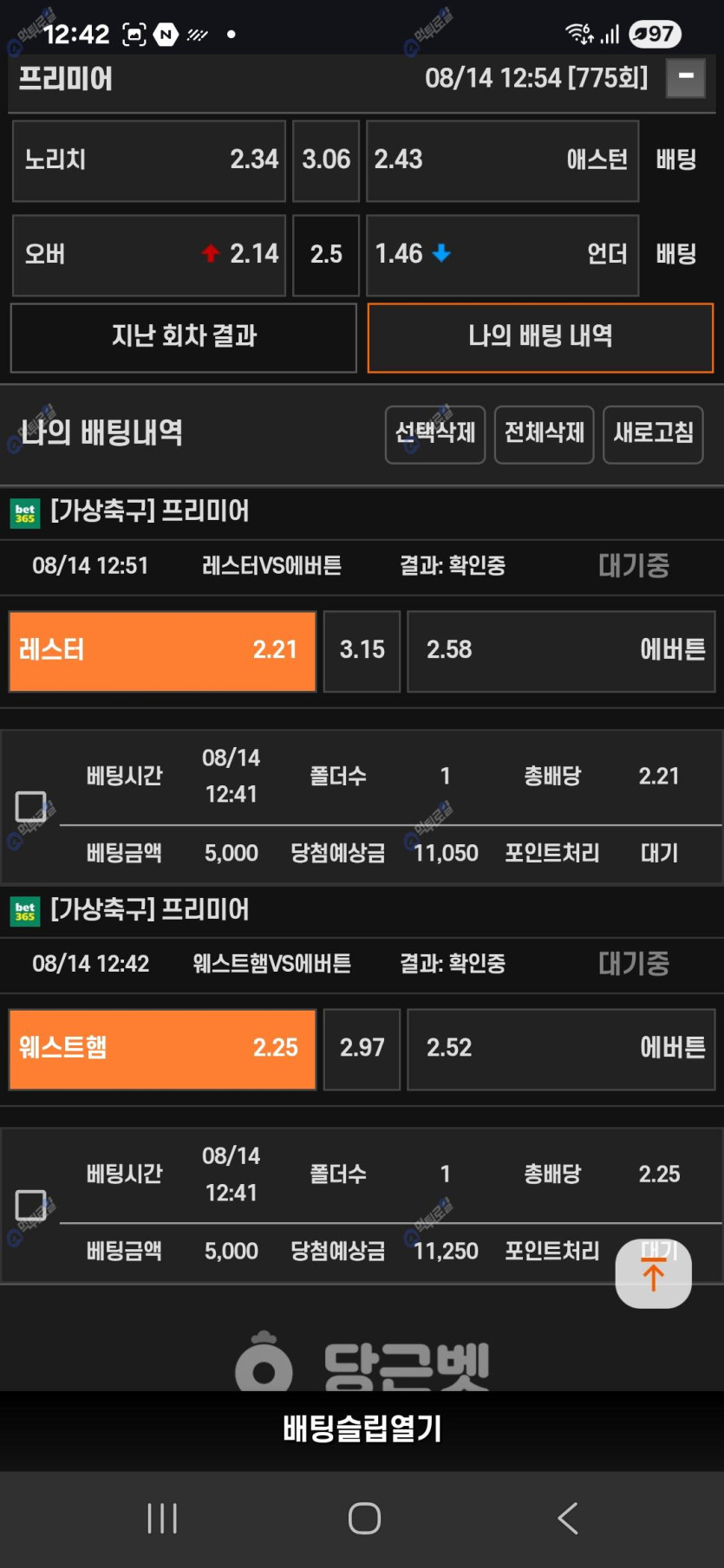This screenshot has height=1568, width=724.
Task: Tap 배팅 next to 애스턴
Action: click(x=676, y=160)
